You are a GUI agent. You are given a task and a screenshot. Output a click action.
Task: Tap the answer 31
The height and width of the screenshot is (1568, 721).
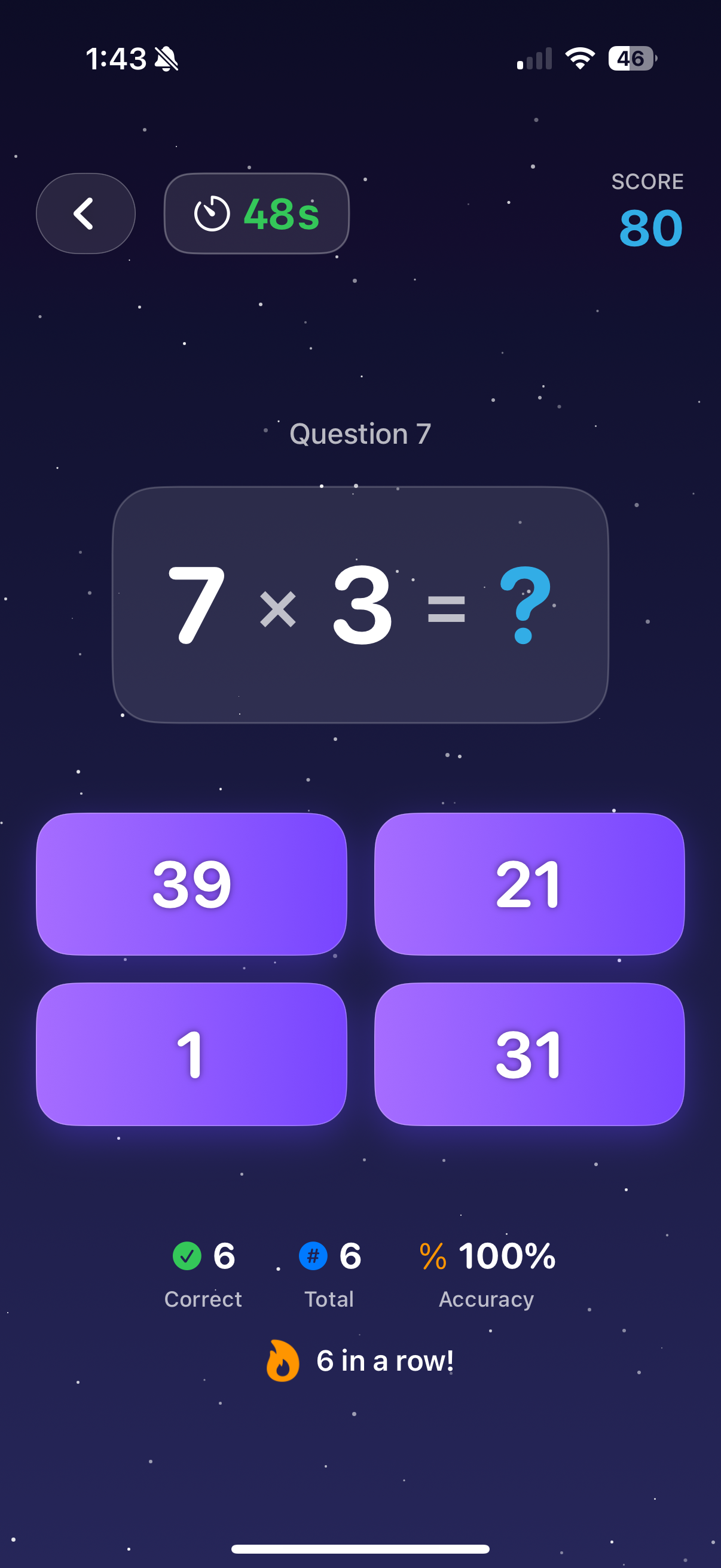528,1054
